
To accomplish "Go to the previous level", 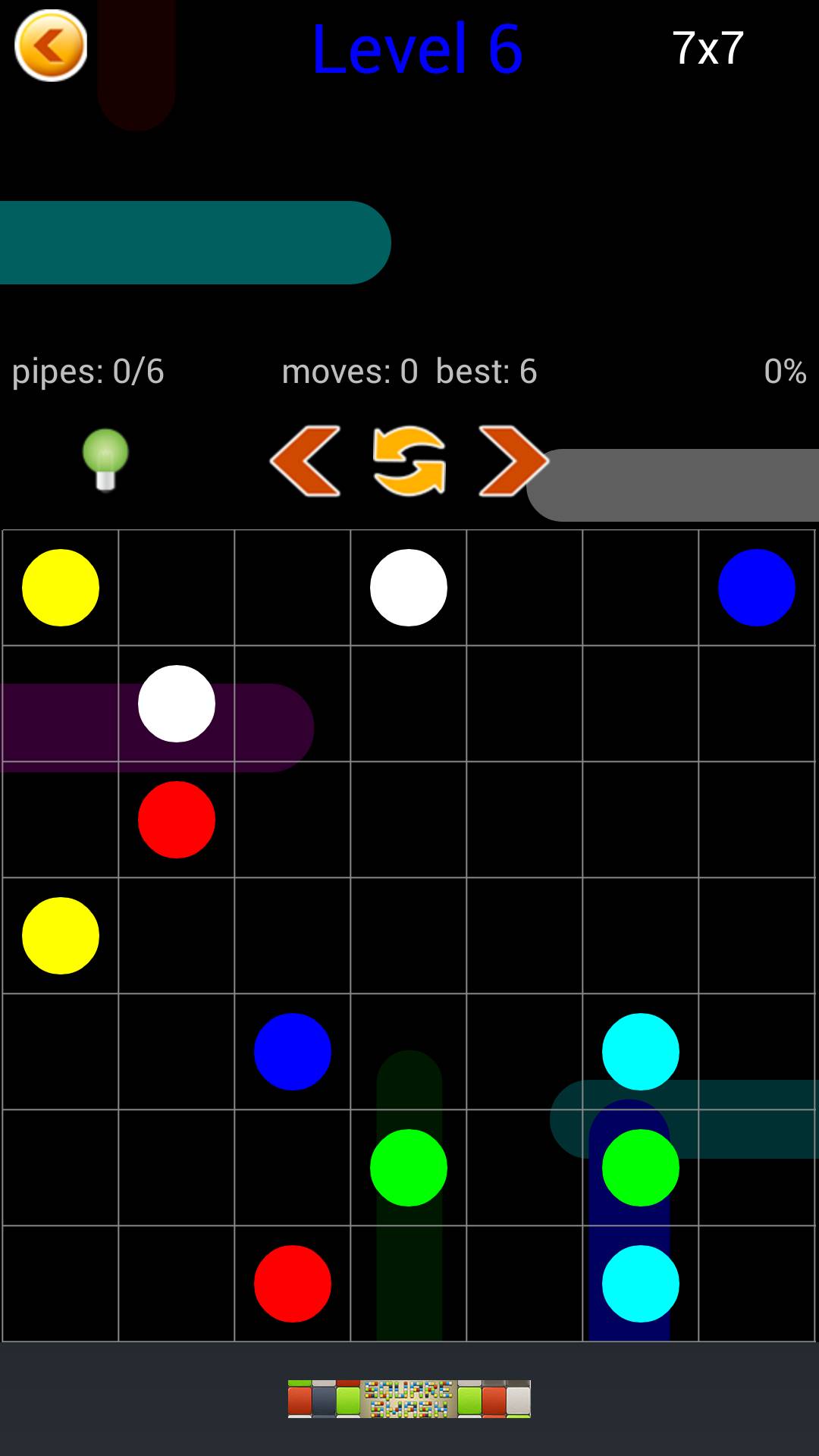I will click(305, 461).
